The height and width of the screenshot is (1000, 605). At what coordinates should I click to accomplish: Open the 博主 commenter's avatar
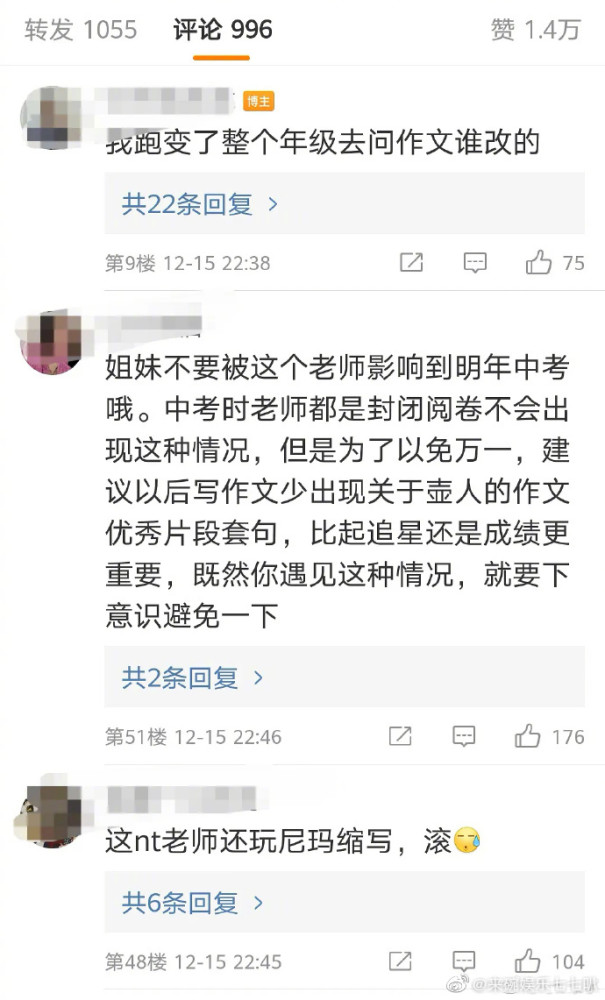52,118
